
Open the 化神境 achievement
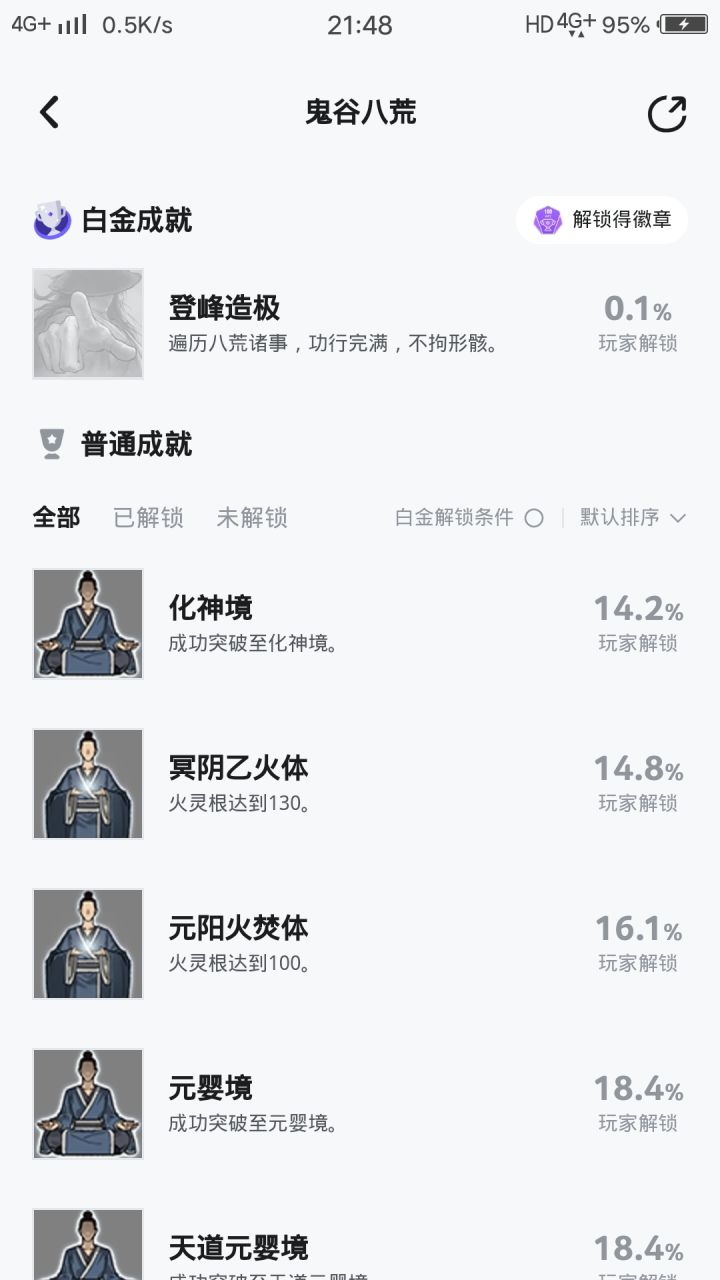coord(360,623)
